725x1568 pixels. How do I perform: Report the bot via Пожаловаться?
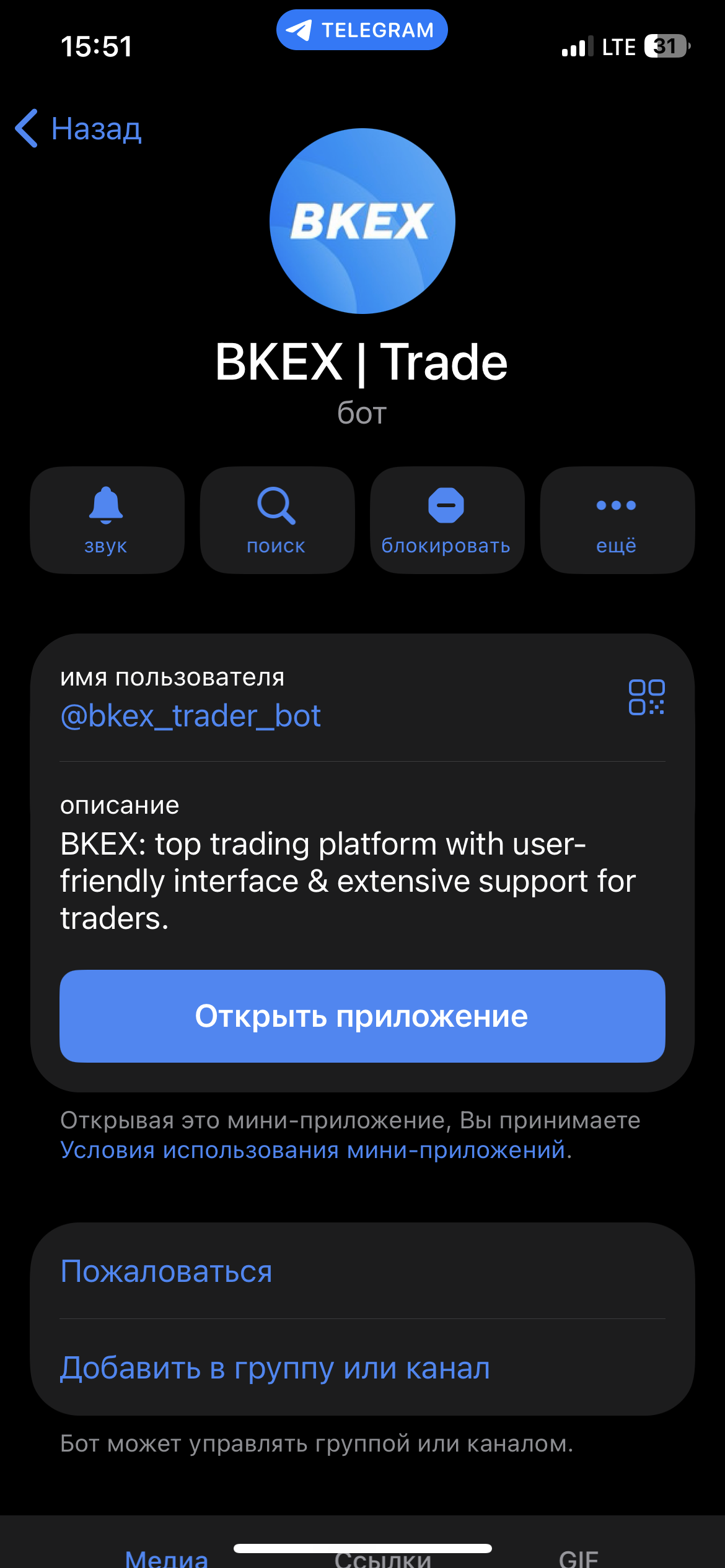click(166, 1271)
